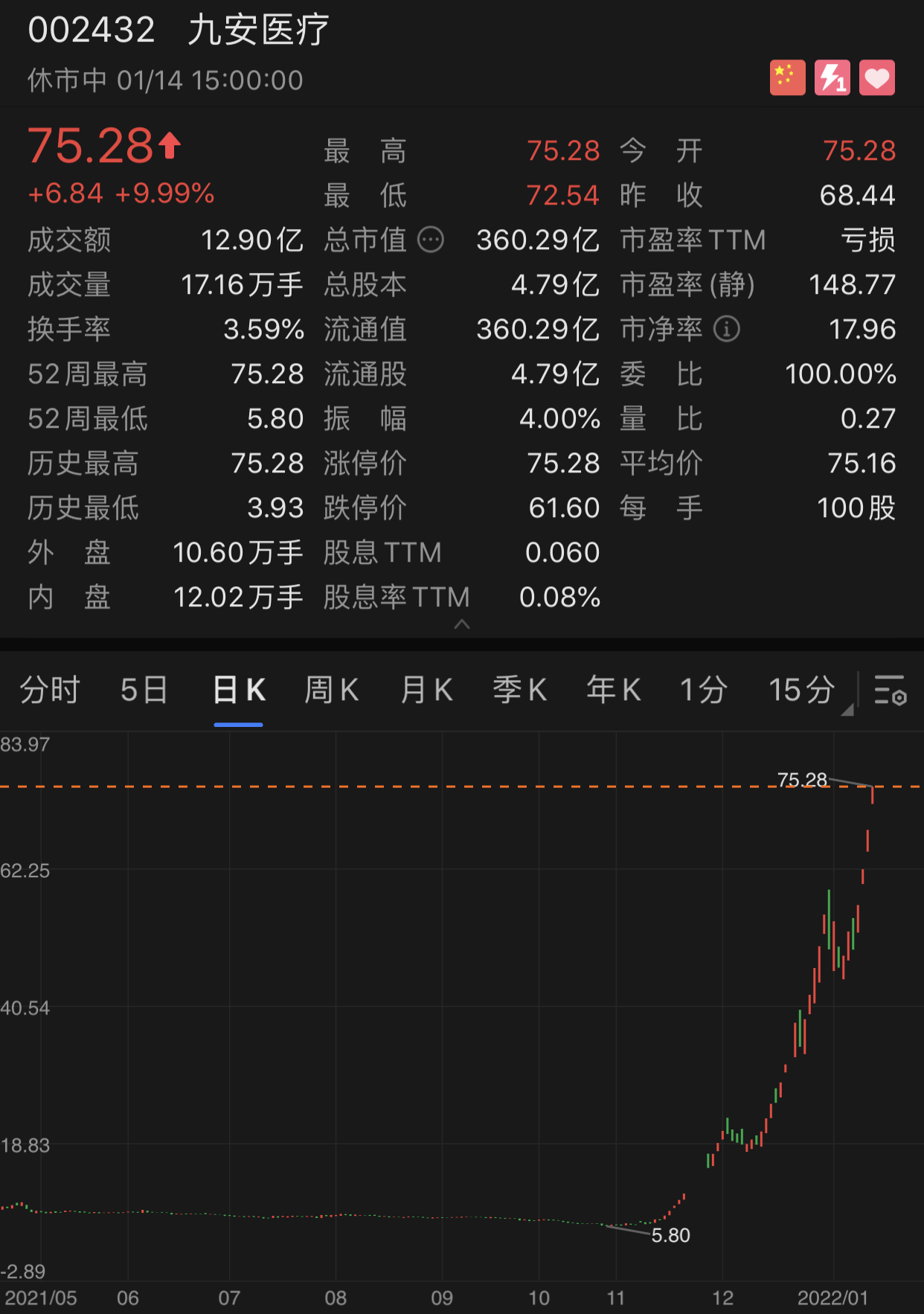Click the 5.80 low marker on chart
924x1314 pixels.
[669, 1234]
